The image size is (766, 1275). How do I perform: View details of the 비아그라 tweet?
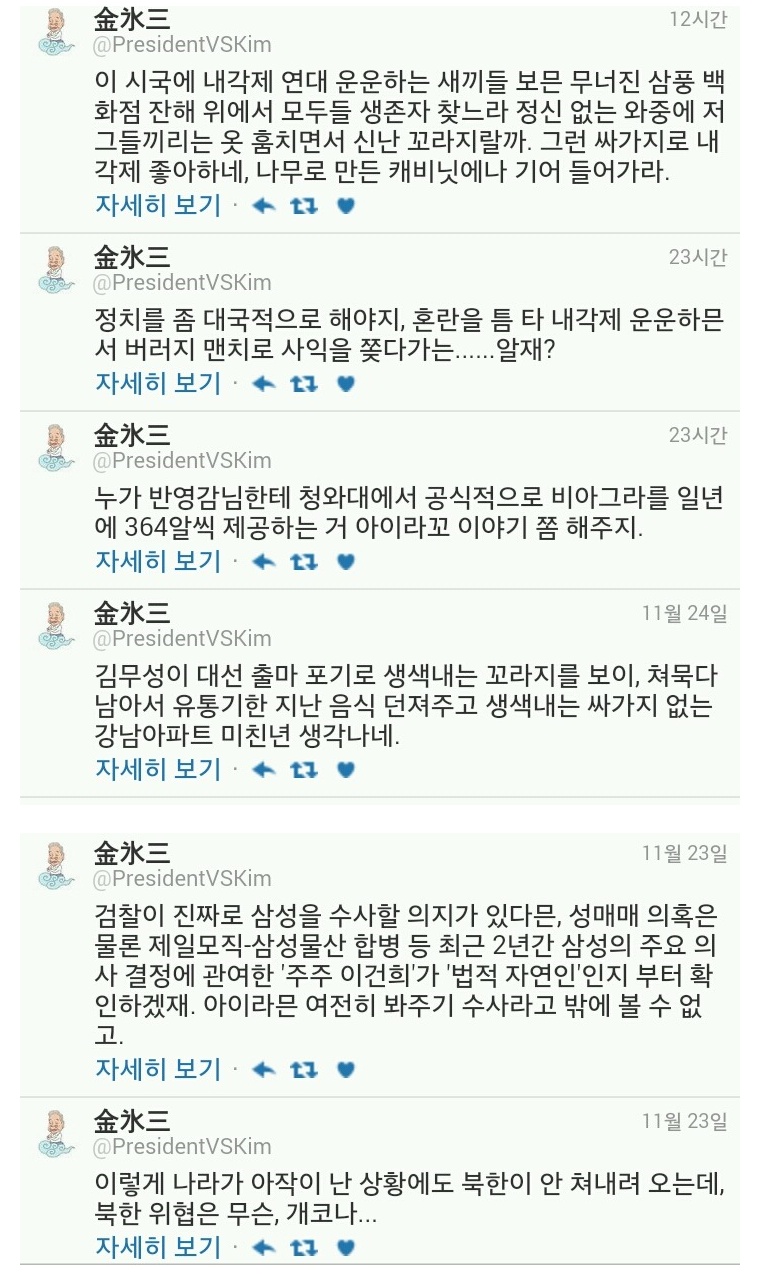(158, 560)
